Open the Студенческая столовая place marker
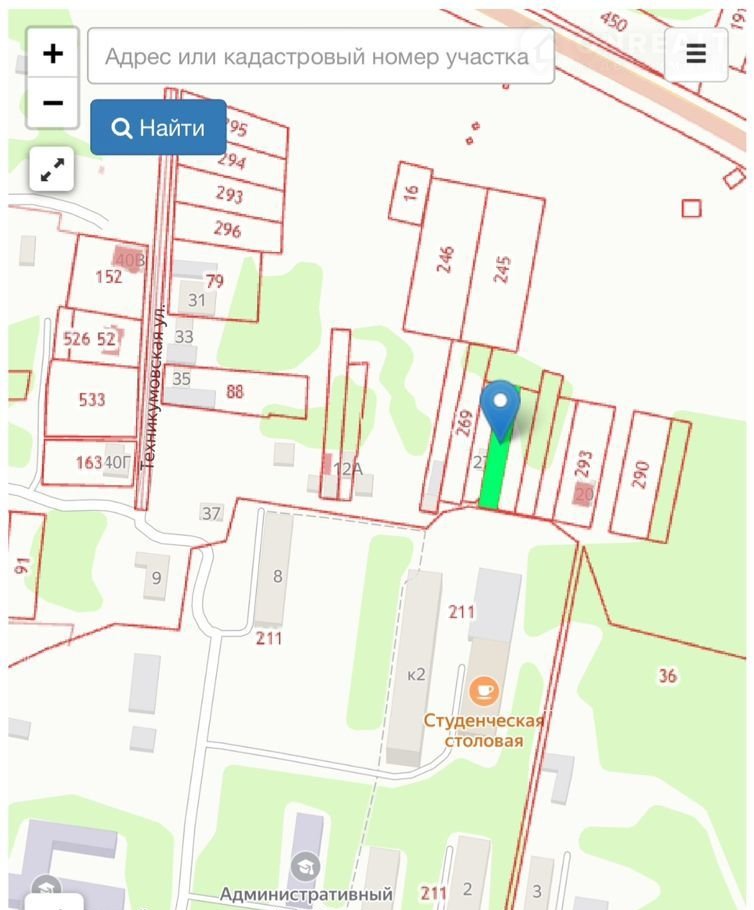754x910 pixels. [484, 690]
